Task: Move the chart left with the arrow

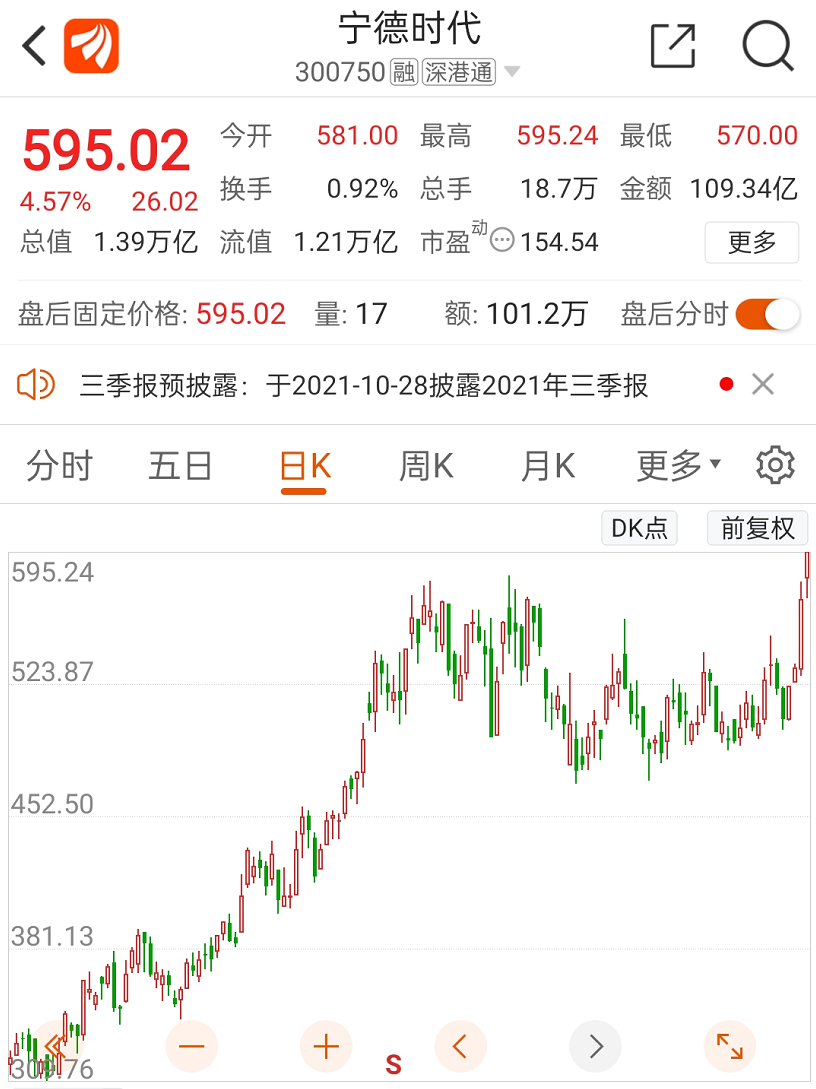Action: (460, 1047)
